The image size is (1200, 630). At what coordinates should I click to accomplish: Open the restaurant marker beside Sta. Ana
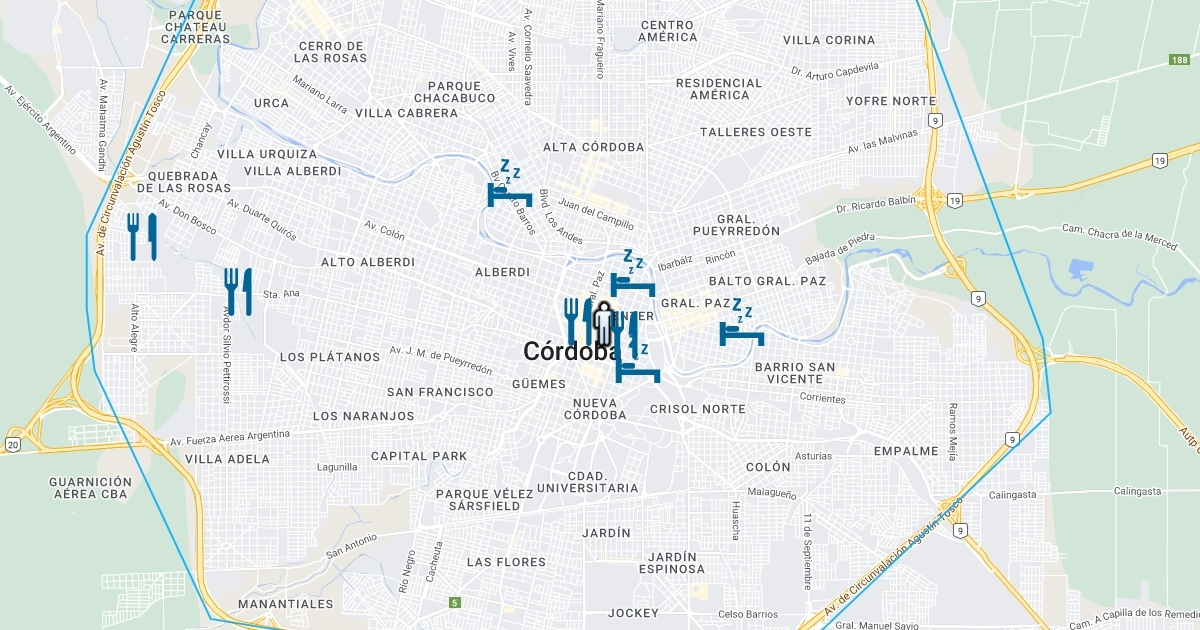(x=238, y=291)
